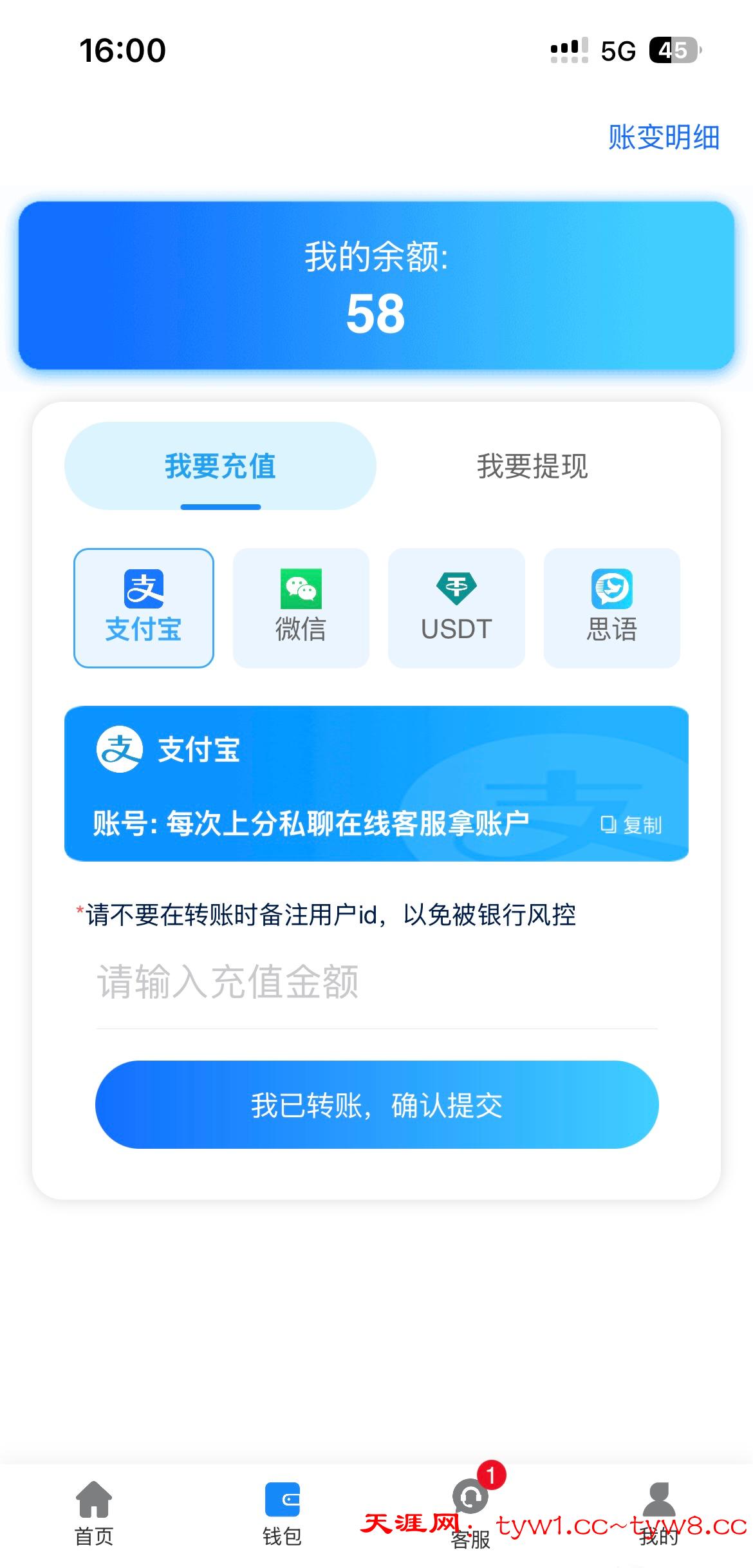Open the 钱包 tab
Viewport: 753px width, 1568px height.
tap(282, 1513)
